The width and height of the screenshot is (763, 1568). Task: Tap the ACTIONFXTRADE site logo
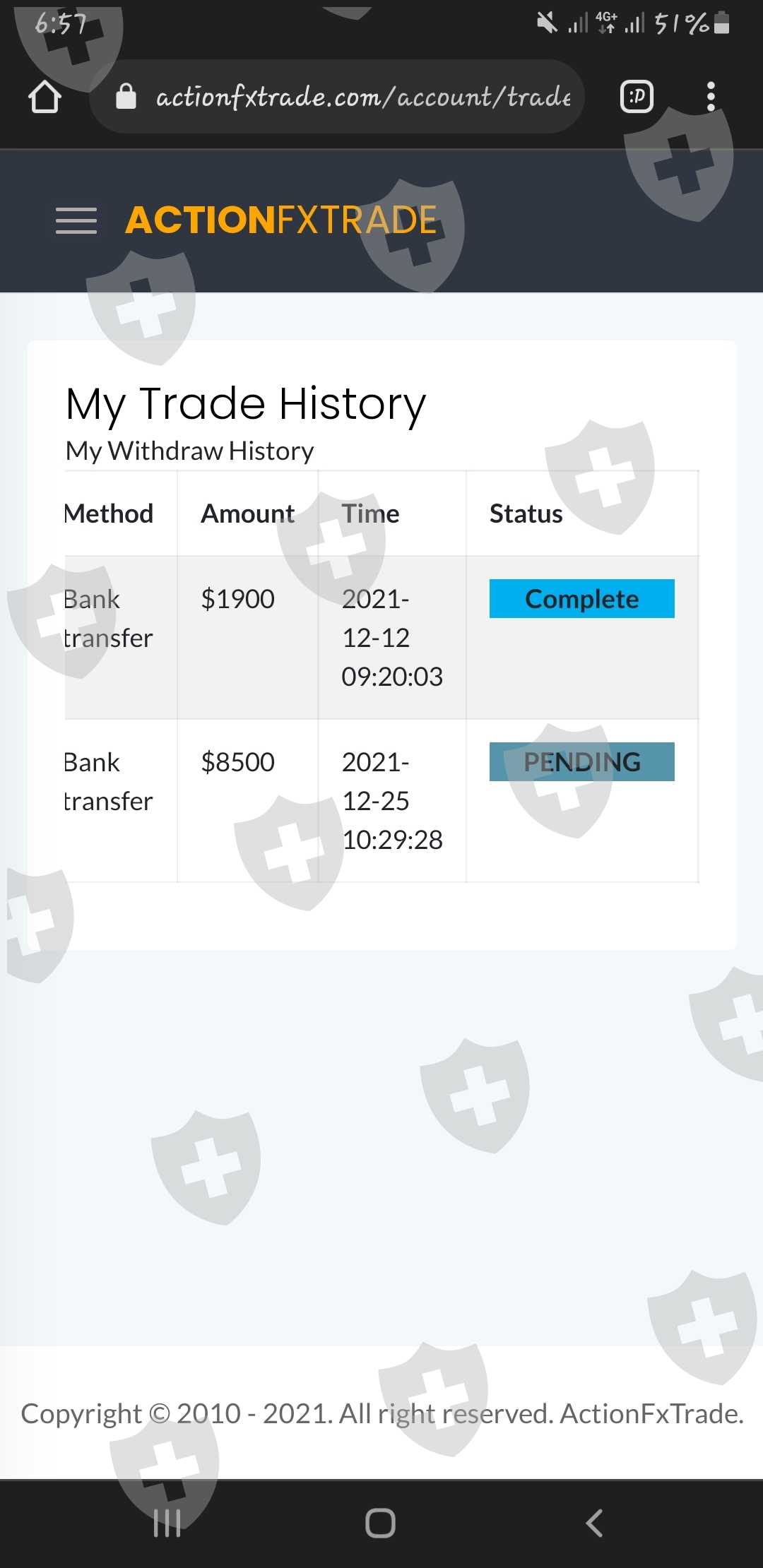(x=281, y=220)
